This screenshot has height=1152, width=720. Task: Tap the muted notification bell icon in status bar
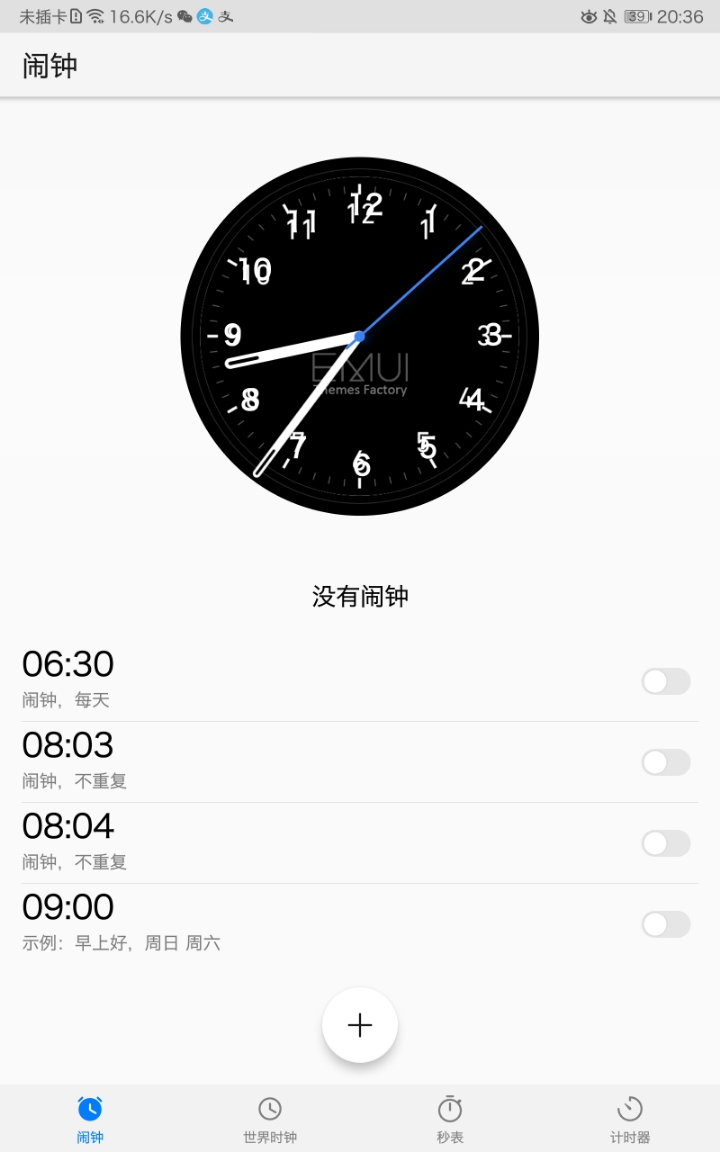[x=610, y=15]
